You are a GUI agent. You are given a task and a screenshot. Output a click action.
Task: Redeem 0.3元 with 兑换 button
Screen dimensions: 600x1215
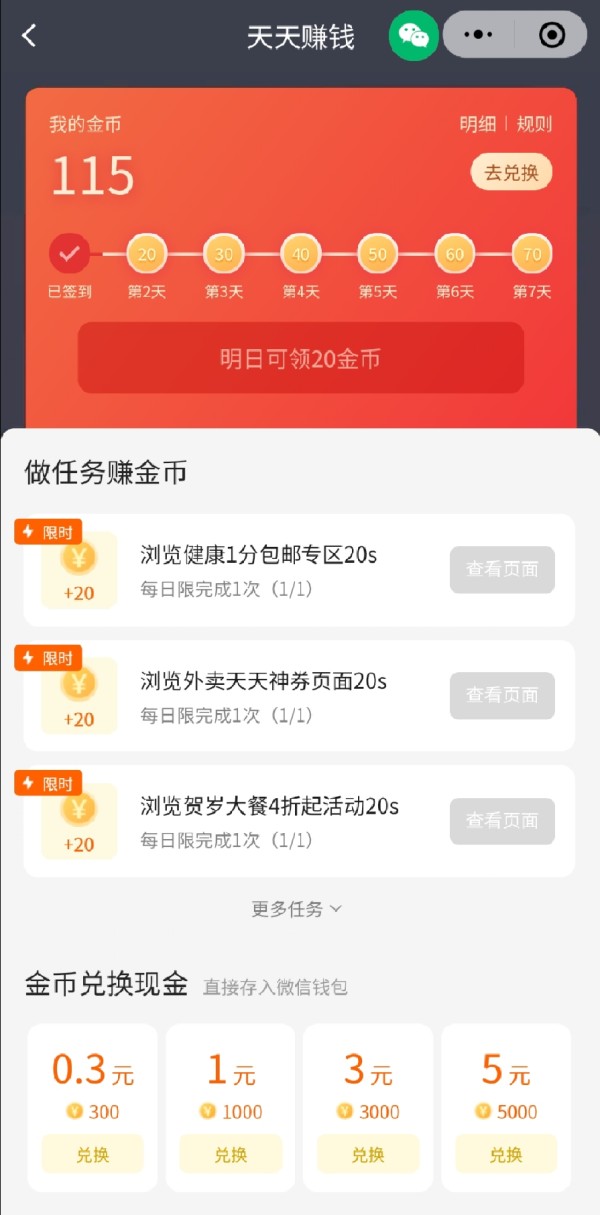pyautogui.click(x=93, y=1155)
